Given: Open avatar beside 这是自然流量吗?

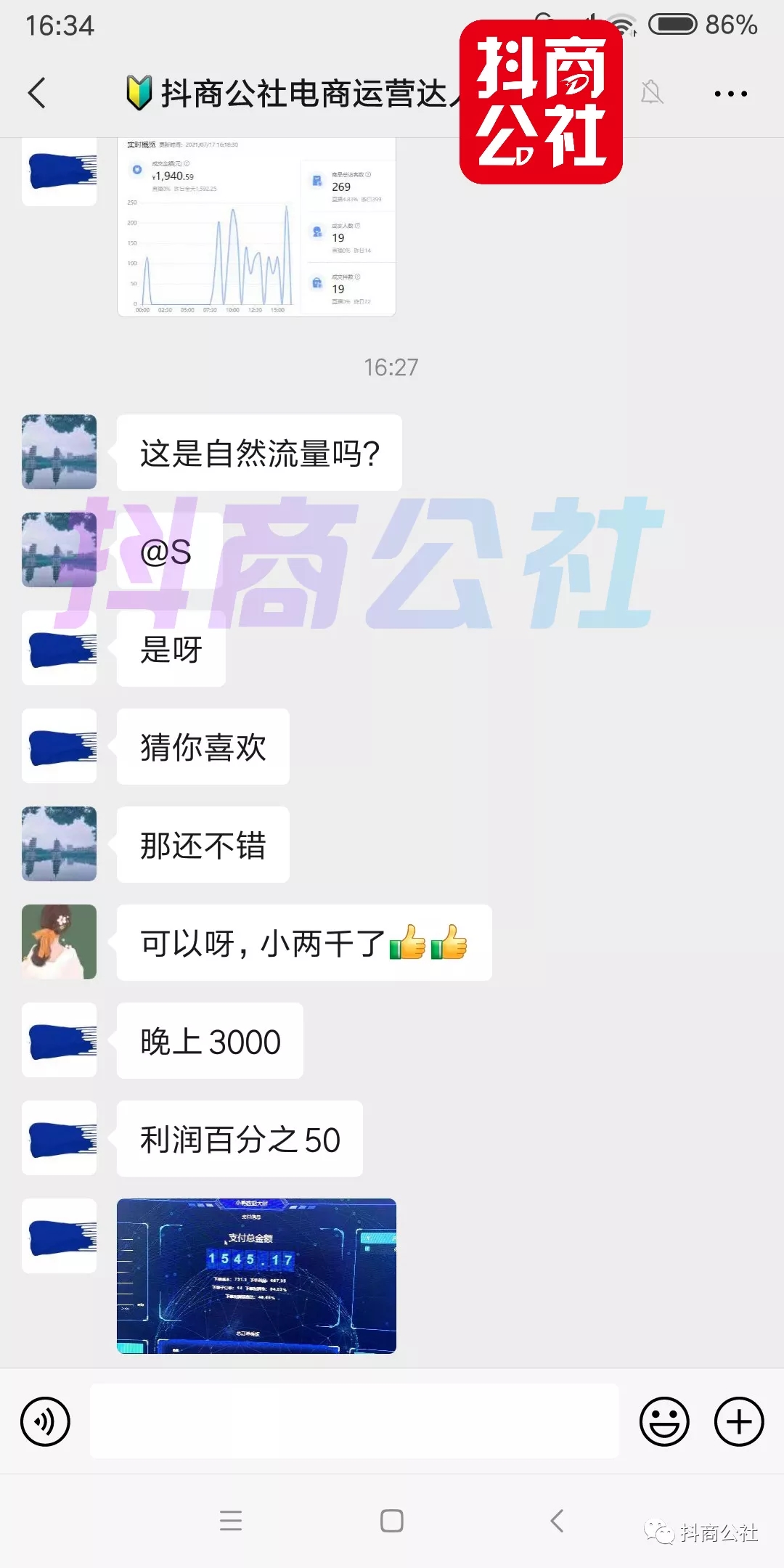Looking at the screenshot, I should coord(60,452).
